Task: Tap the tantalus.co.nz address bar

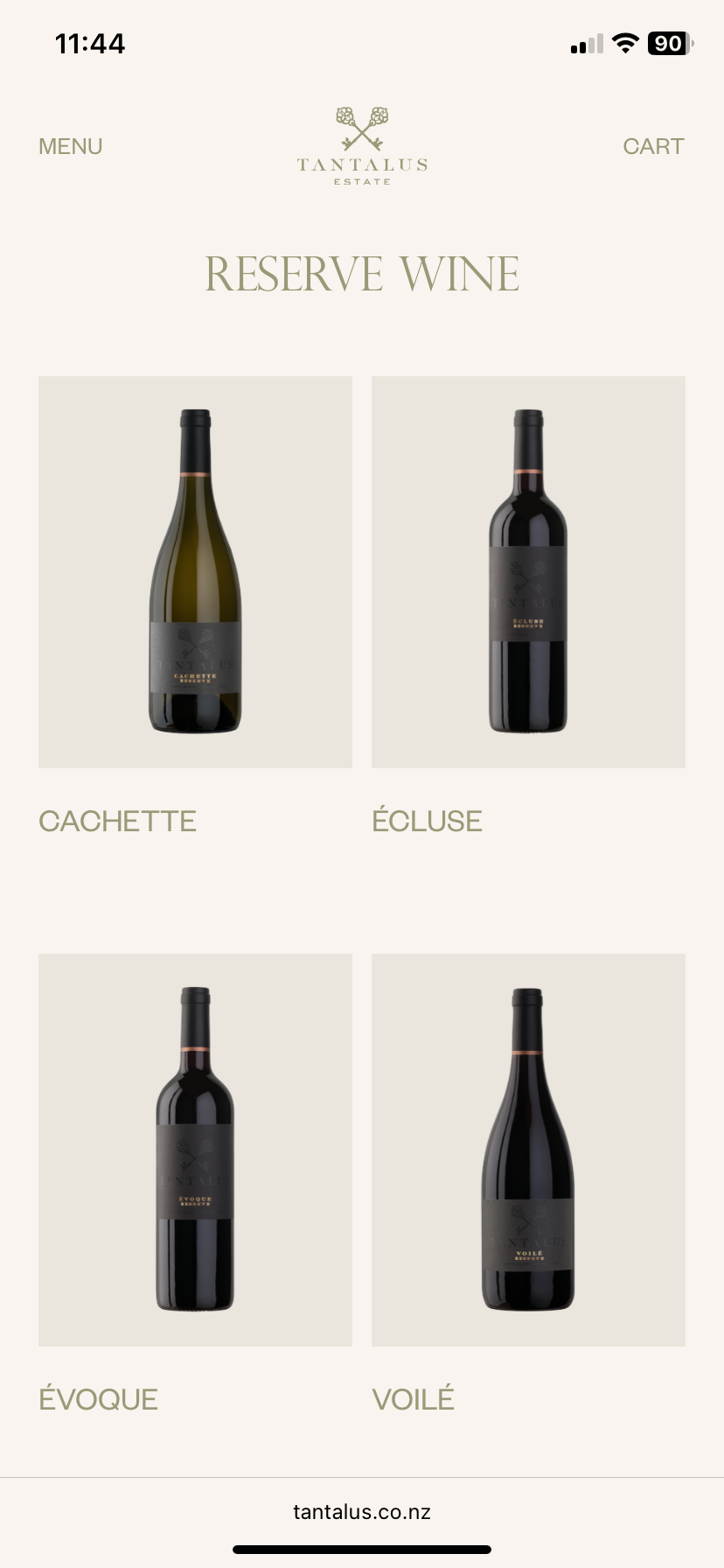Action: [362, 1512]
